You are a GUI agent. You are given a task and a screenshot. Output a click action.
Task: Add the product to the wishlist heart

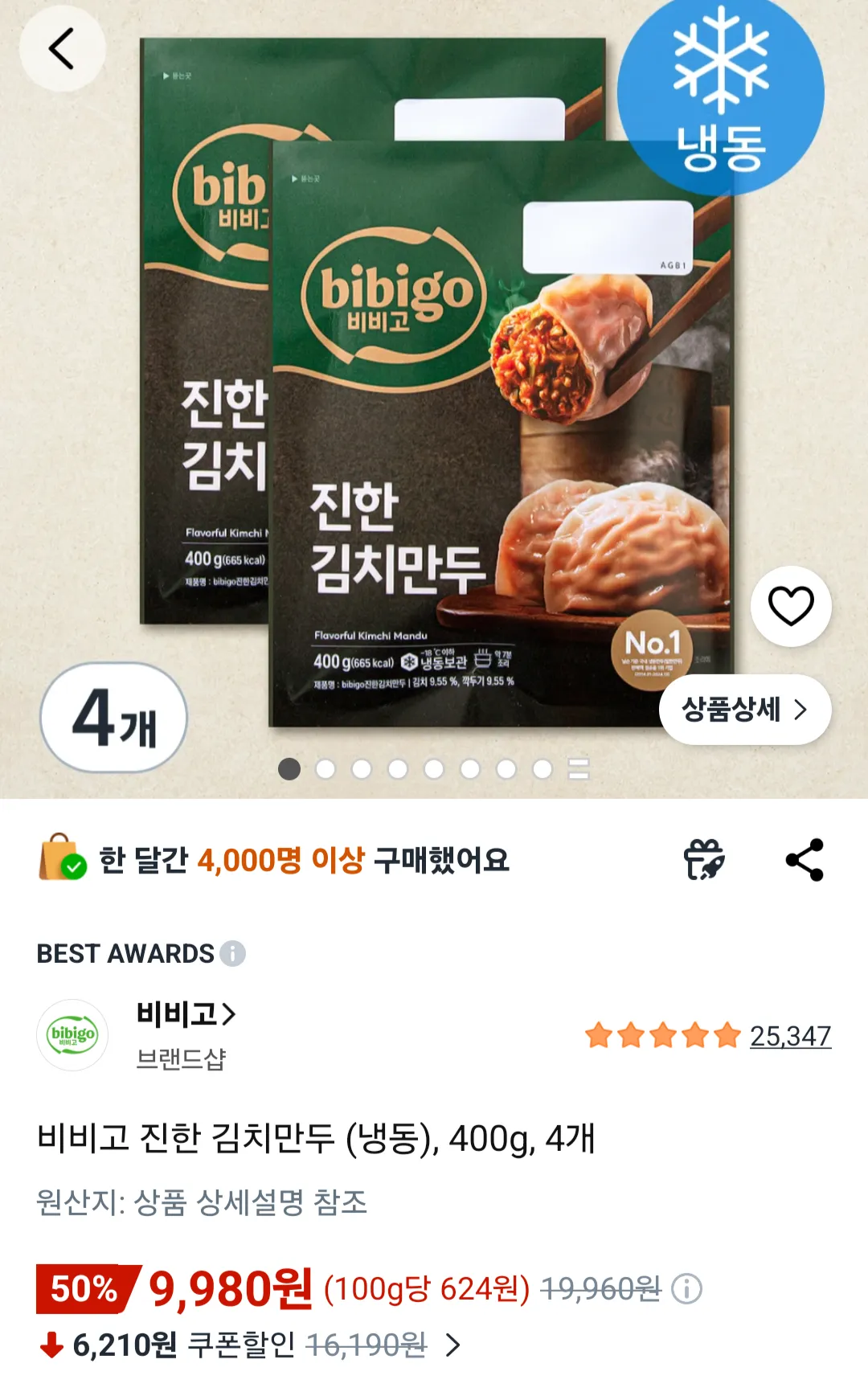(791, 606)
